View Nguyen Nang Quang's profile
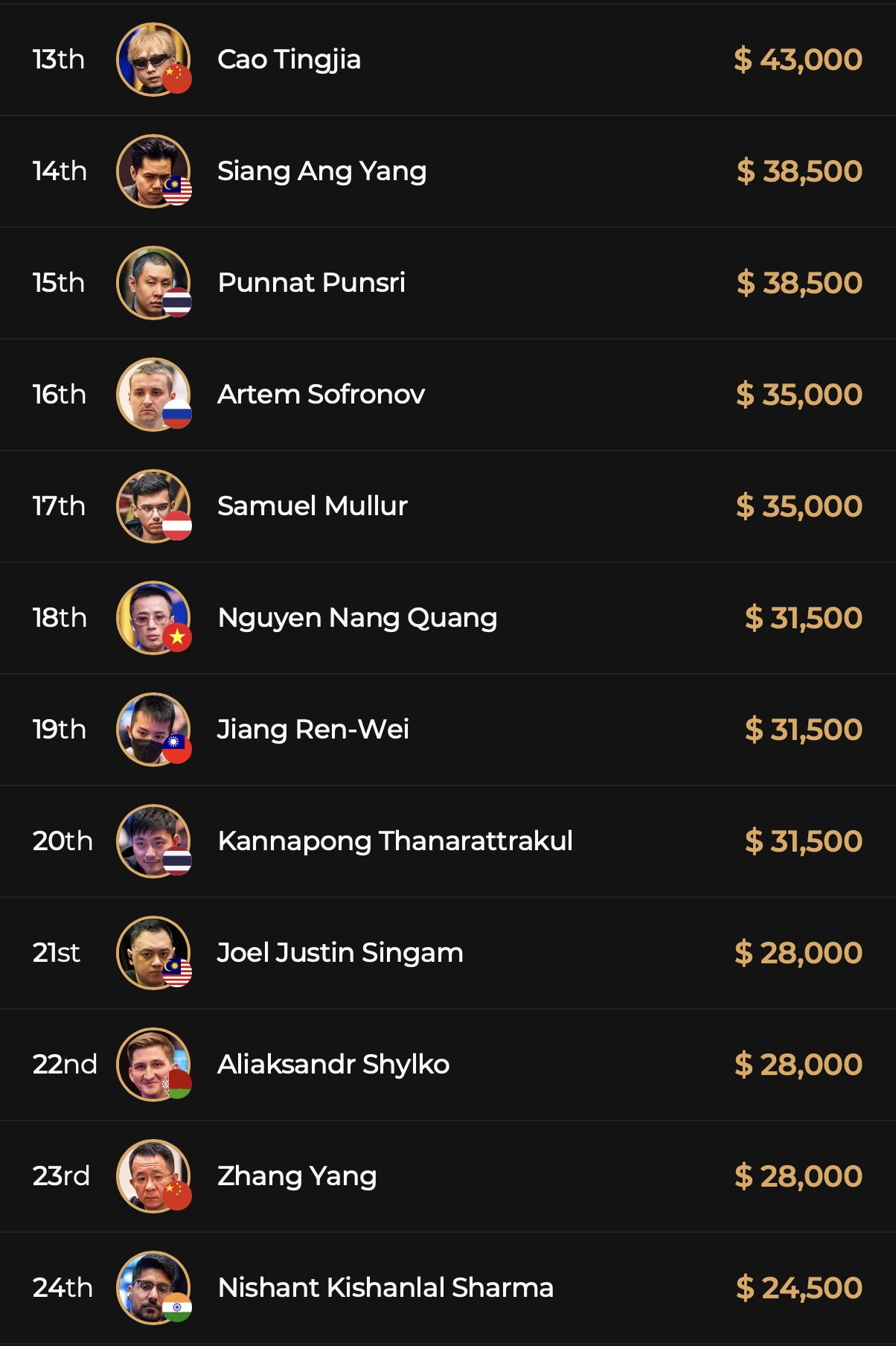896x1346 pixels. (357, 618)
